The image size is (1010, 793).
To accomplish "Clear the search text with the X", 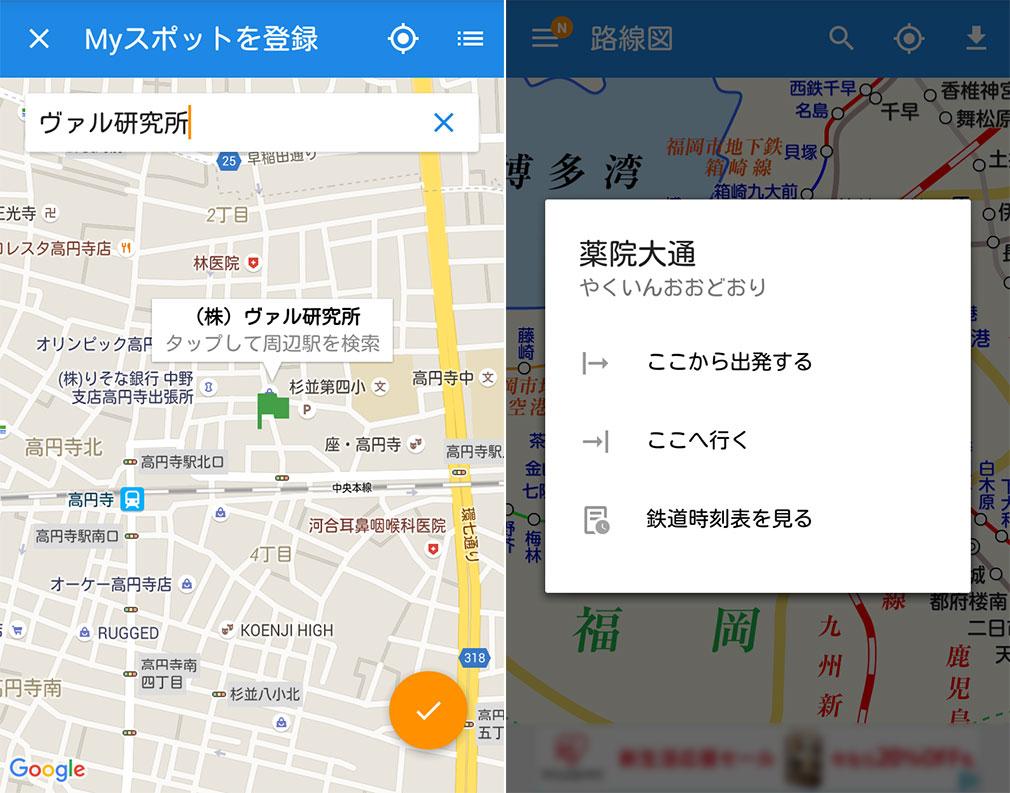I will coord(443,123).
